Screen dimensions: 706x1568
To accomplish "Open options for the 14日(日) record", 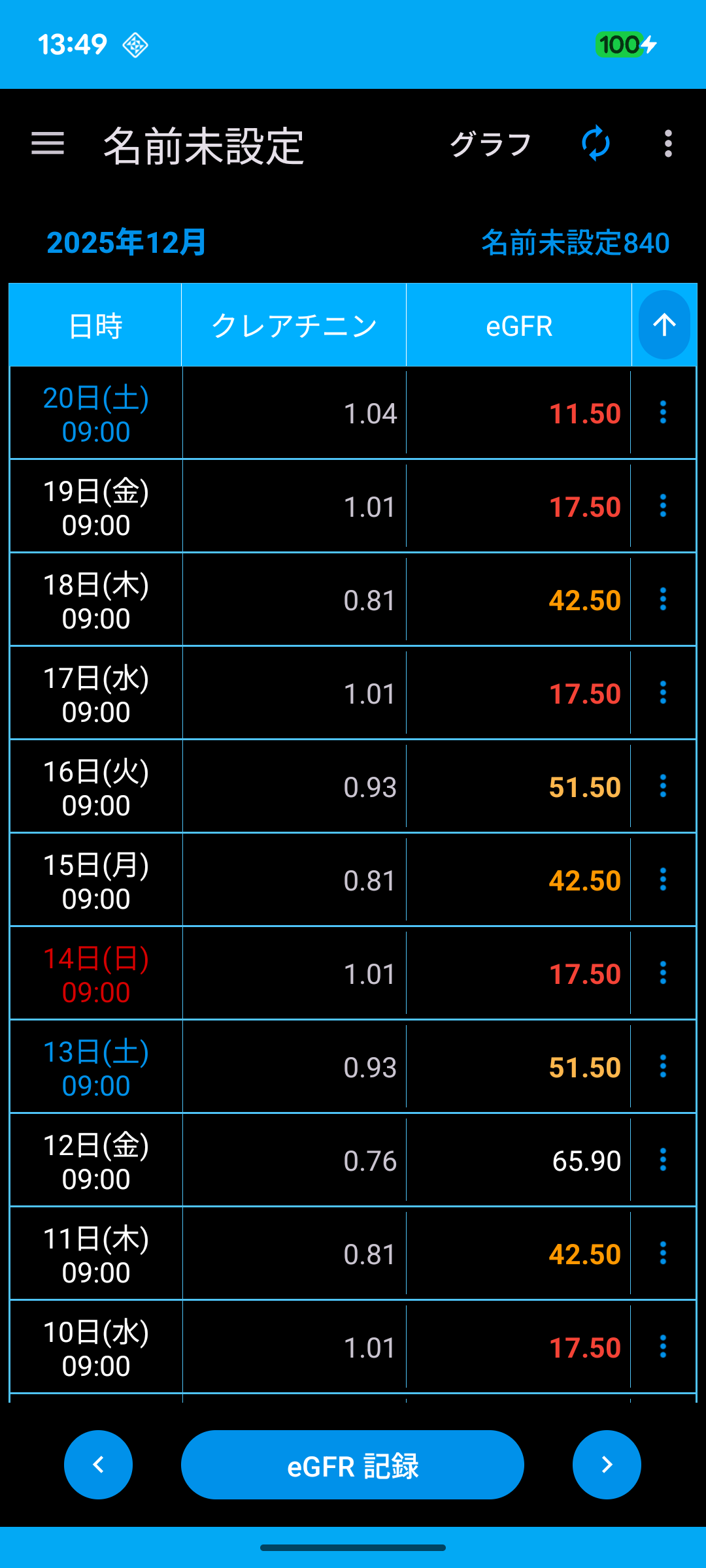I will [x=663, y=973].
